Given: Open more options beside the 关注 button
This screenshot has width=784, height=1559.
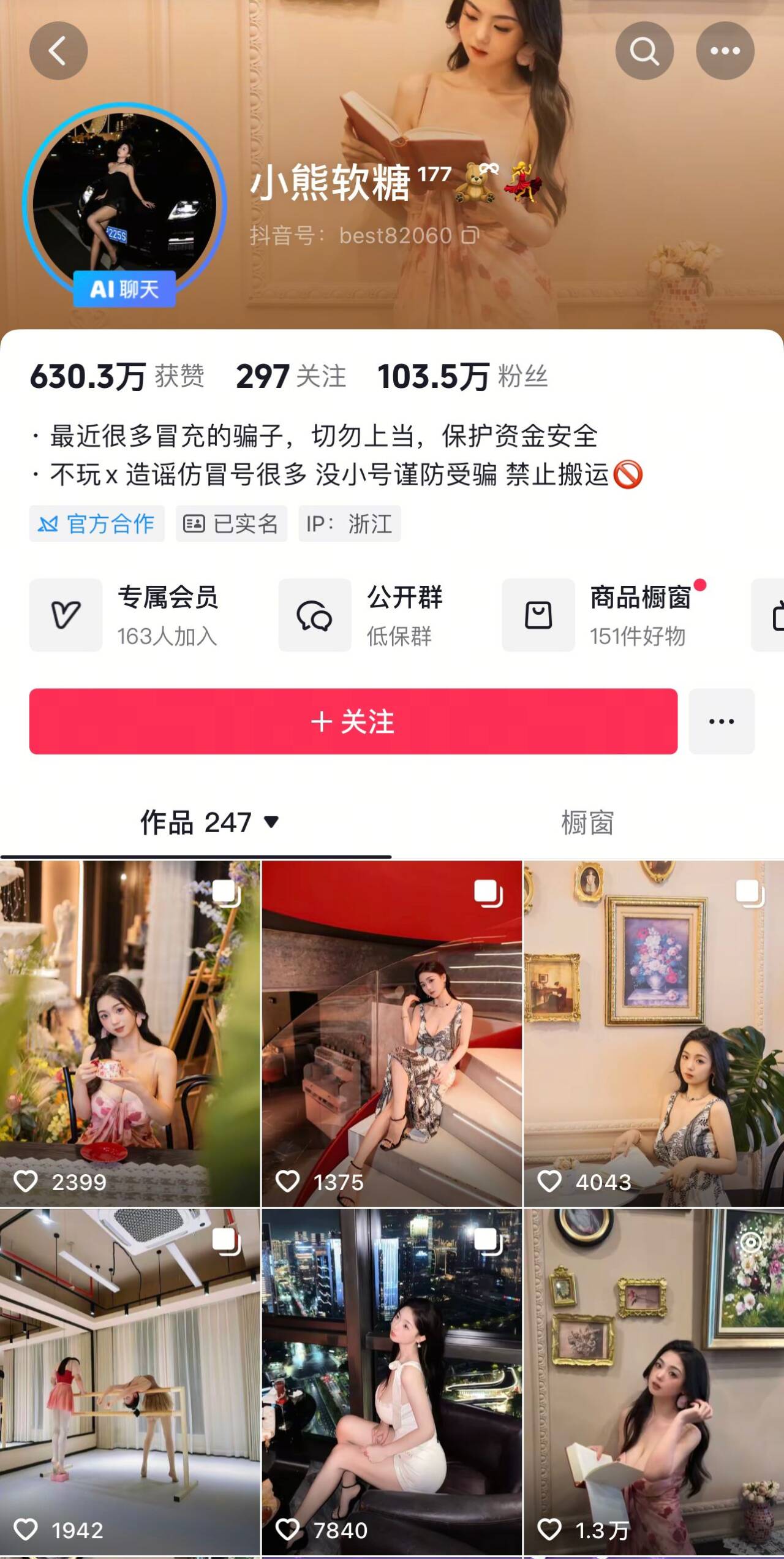Looking at the screenshot, I should tap(722, 721).
